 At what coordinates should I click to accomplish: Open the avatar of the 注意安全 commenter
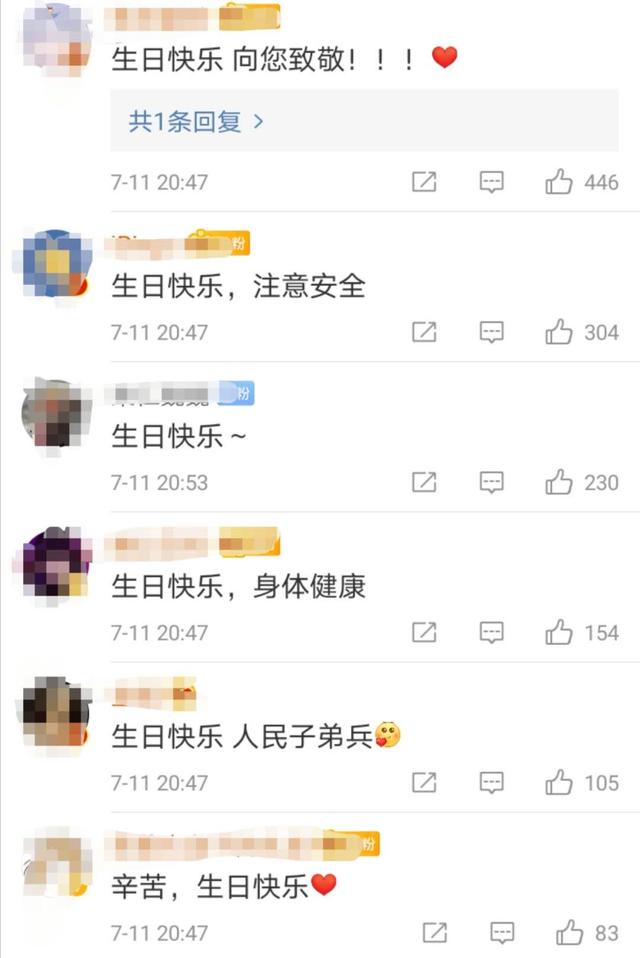[55, 264]
